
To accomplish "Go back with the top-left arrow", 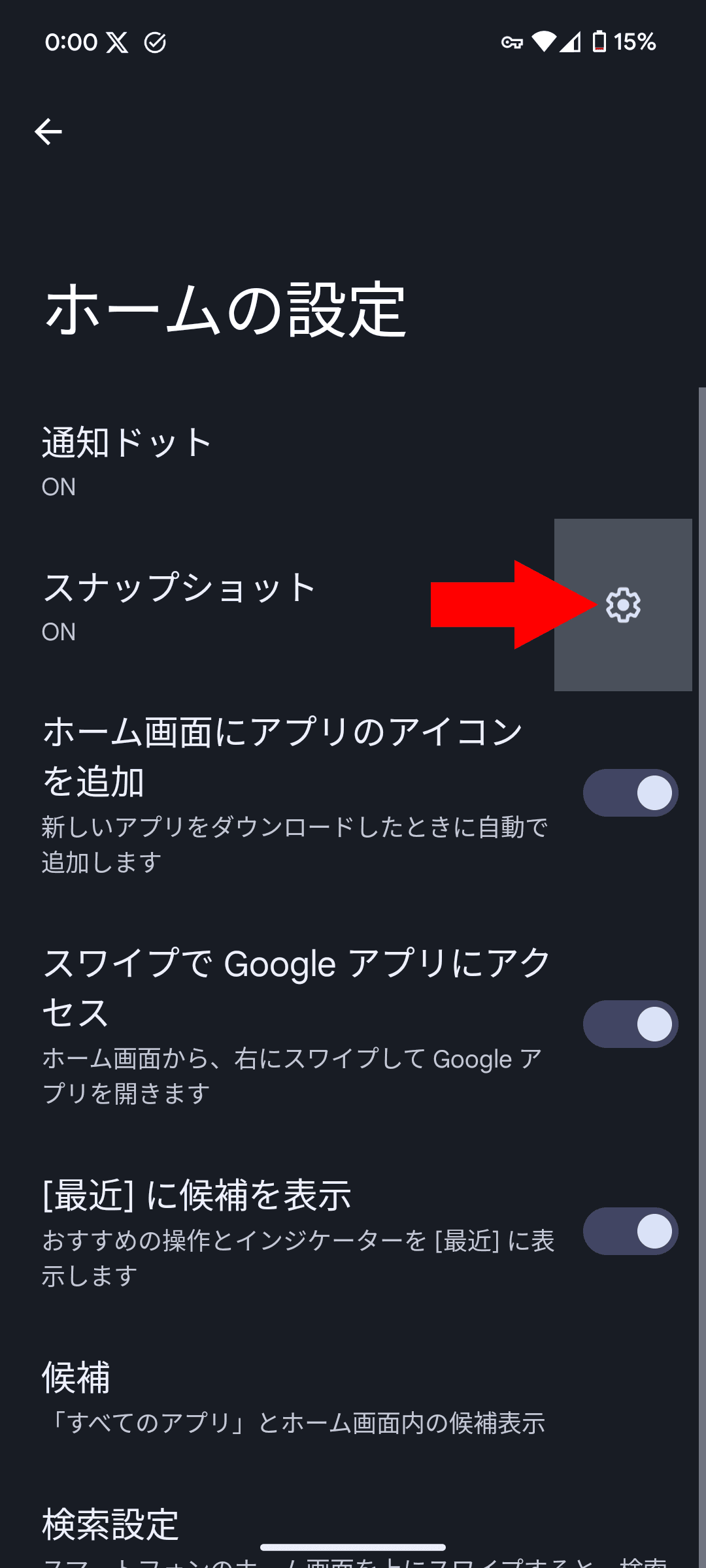I will click(x=48, y=132).
